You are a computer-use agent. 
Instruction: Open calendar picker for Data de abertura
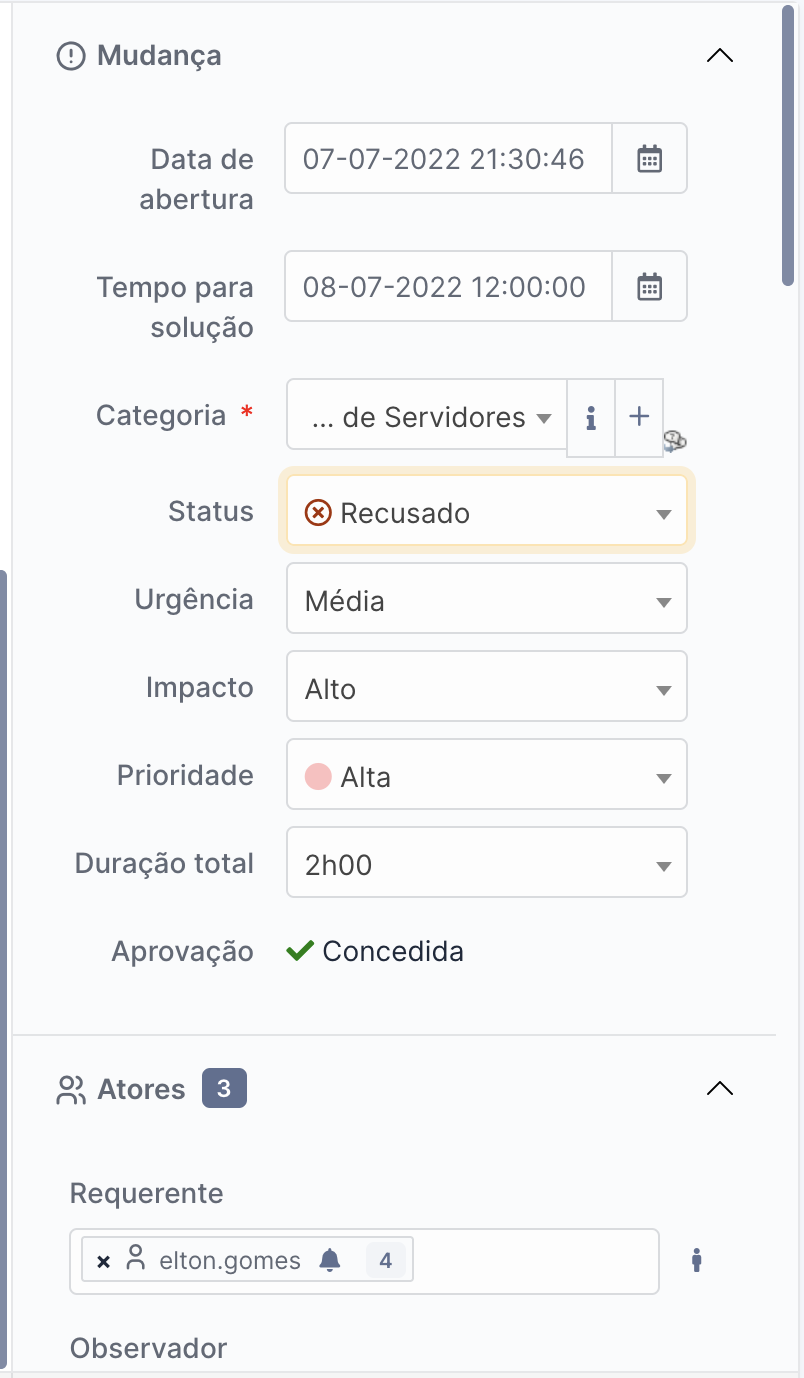650,158
